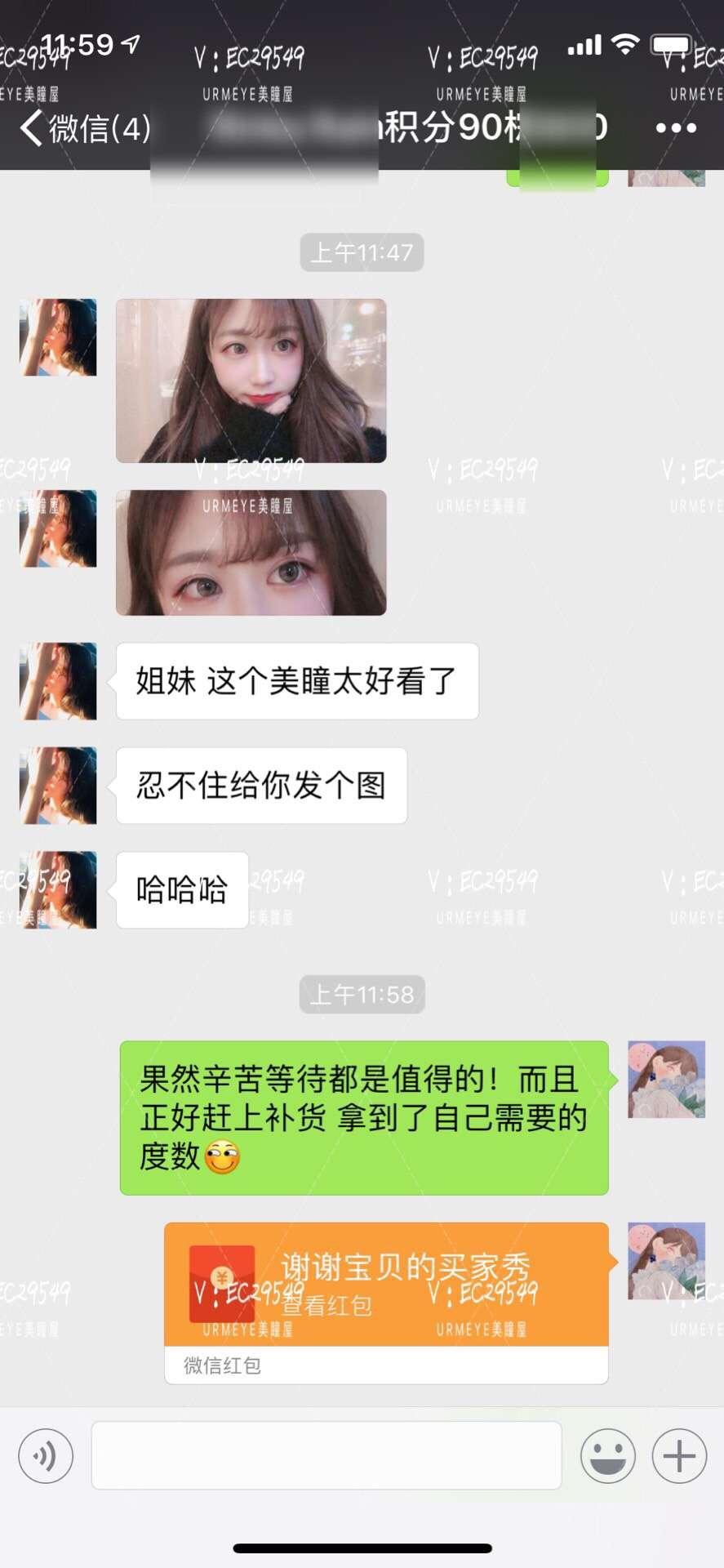Switch to voice message input
Image resolution: width=724 pixels, height=1568 pixels.
[x=46, y=1456]
